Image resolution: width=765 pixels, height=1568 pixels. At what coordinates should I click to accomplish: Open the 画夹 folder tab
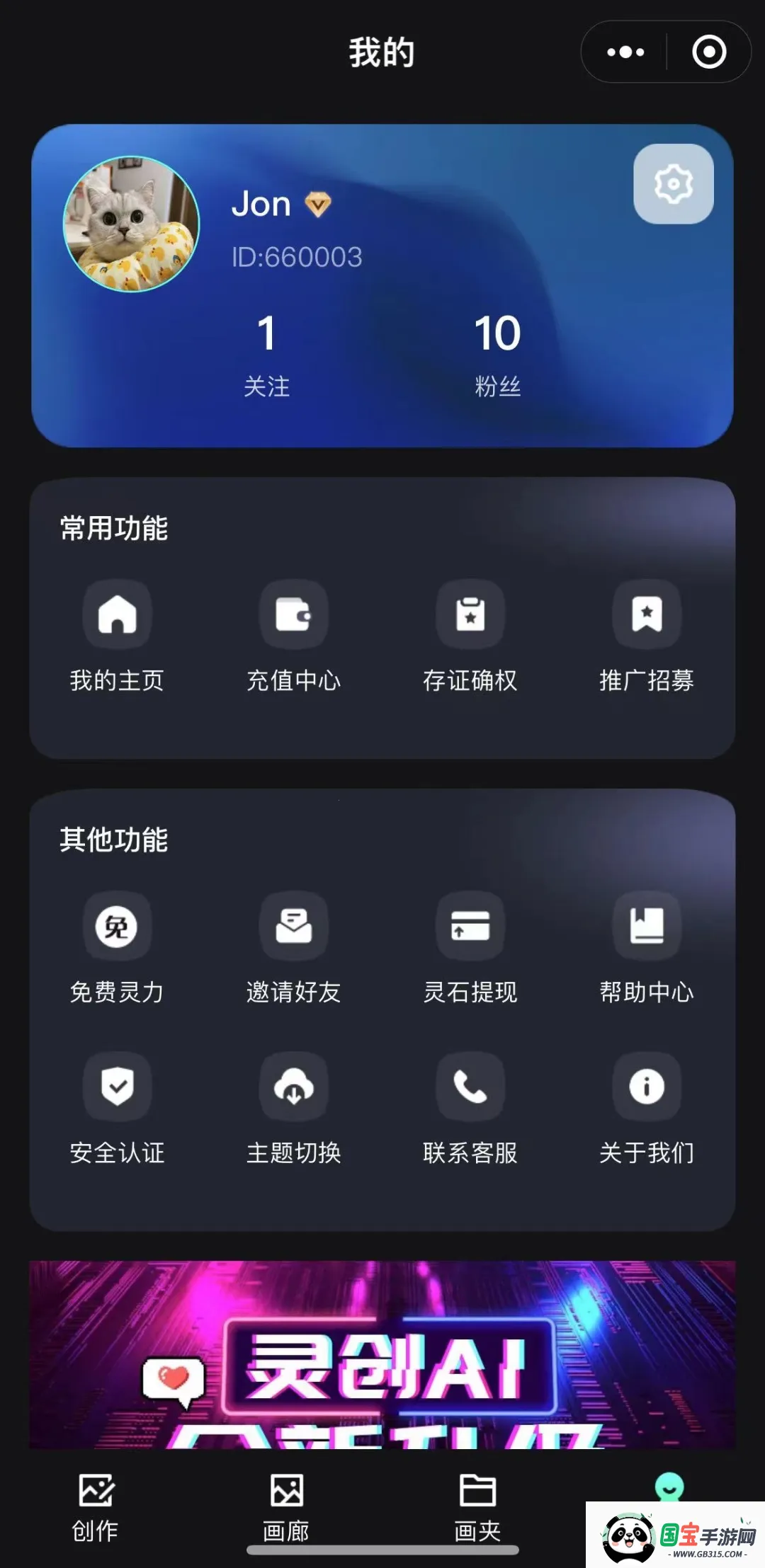click(477, 1511)
